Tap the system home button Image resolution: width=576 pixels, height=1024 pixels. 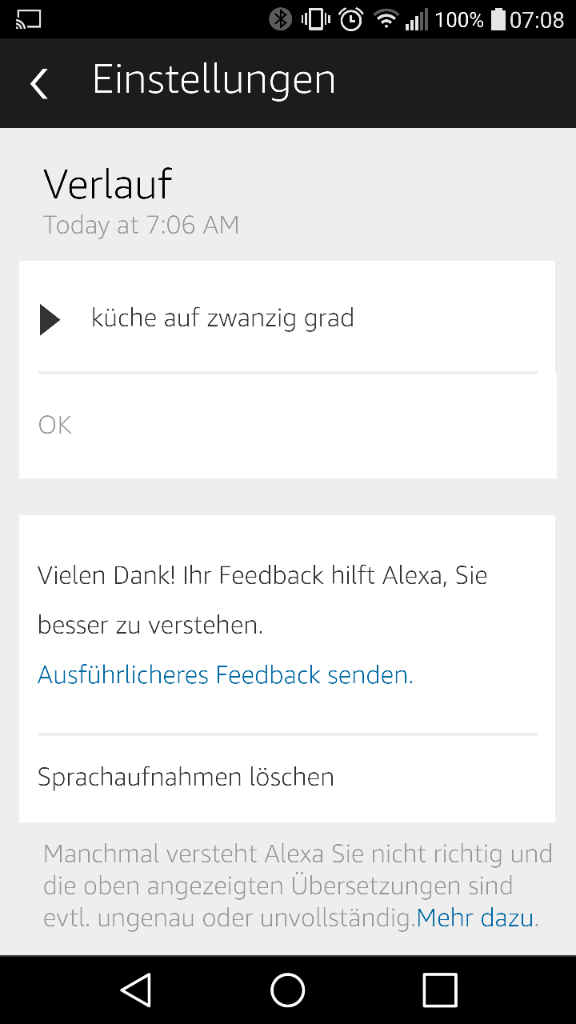pos(287,989)
